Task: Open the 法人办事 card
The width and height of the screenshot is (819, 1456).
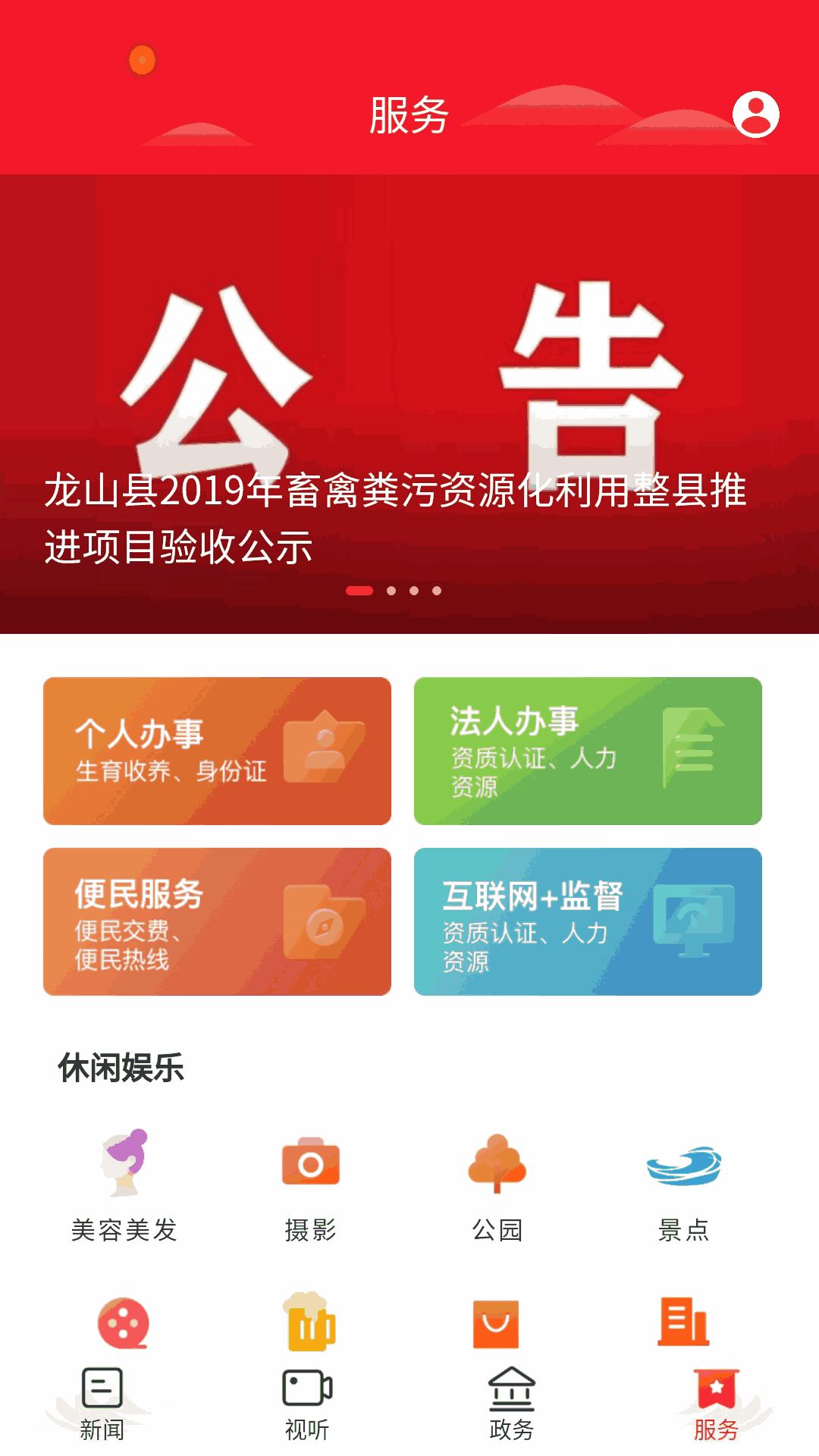Action: (x=588, y=751)
